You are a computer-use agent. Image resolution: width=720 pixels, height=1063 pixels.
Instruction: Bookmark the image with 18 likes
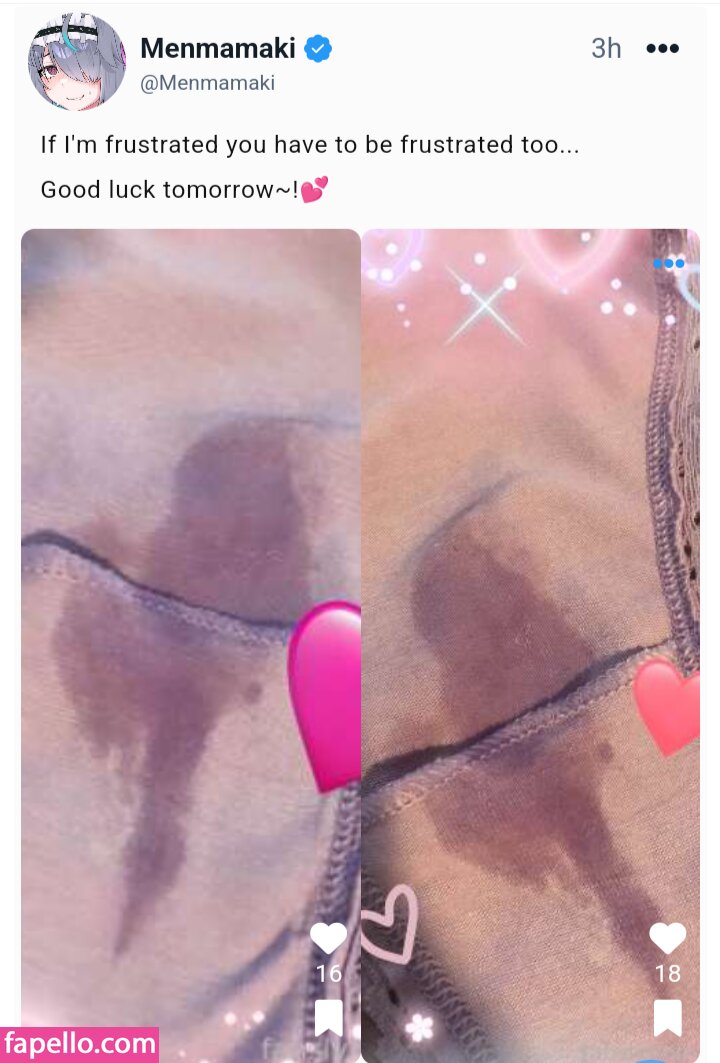[667, 1018]
